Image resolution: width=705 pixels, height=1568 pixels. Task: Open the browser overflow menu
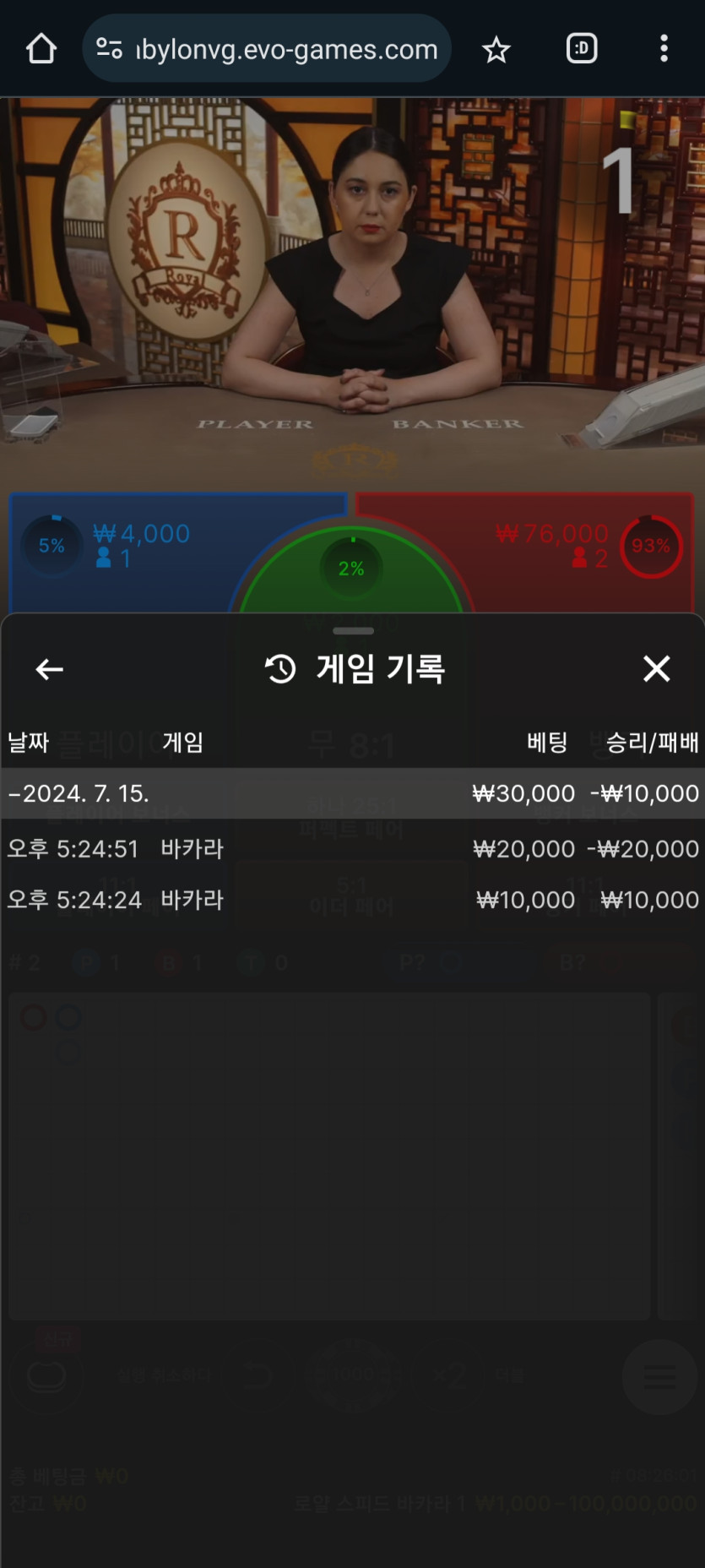[x=664, y=49]
